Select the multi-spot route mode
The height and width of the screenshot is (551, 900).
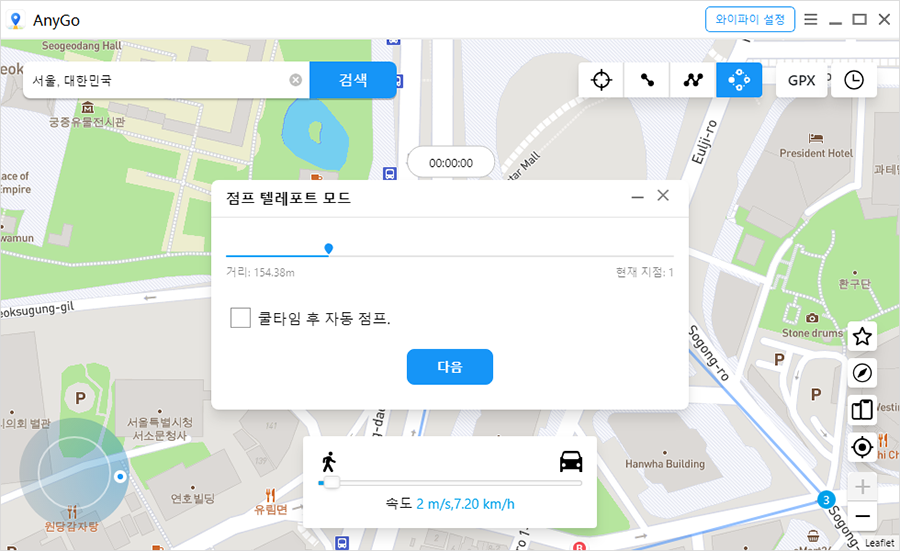coord(693,80)
